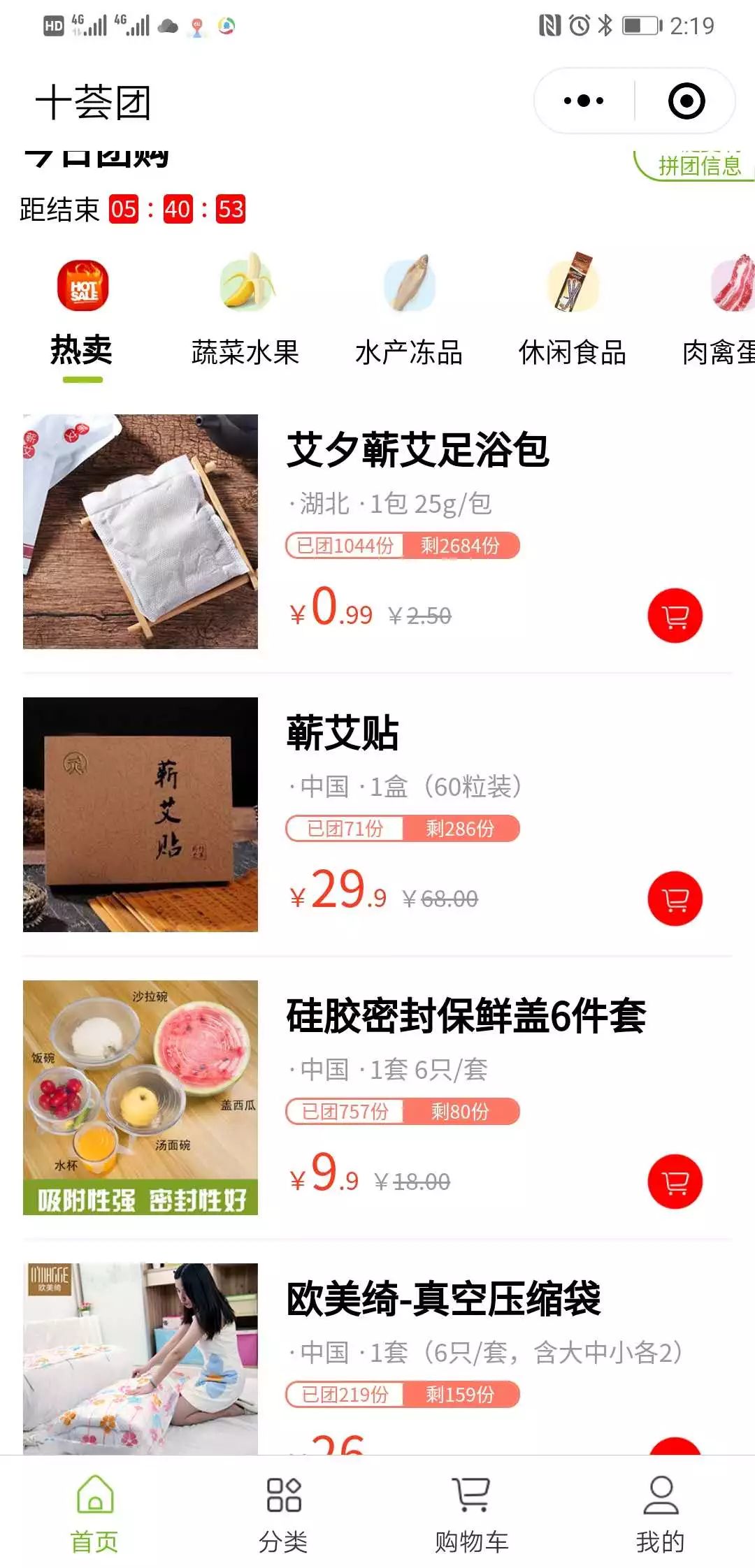755x1568 pixels.
Task: Open the 欧美绮-真空压缩袋 product
Action: [444, 1299]
